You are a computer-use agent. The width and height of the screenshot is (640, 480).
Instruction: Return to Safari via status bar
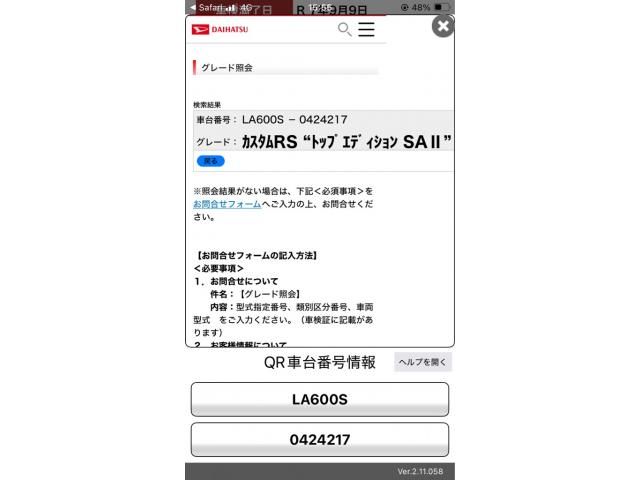point(210,7)
